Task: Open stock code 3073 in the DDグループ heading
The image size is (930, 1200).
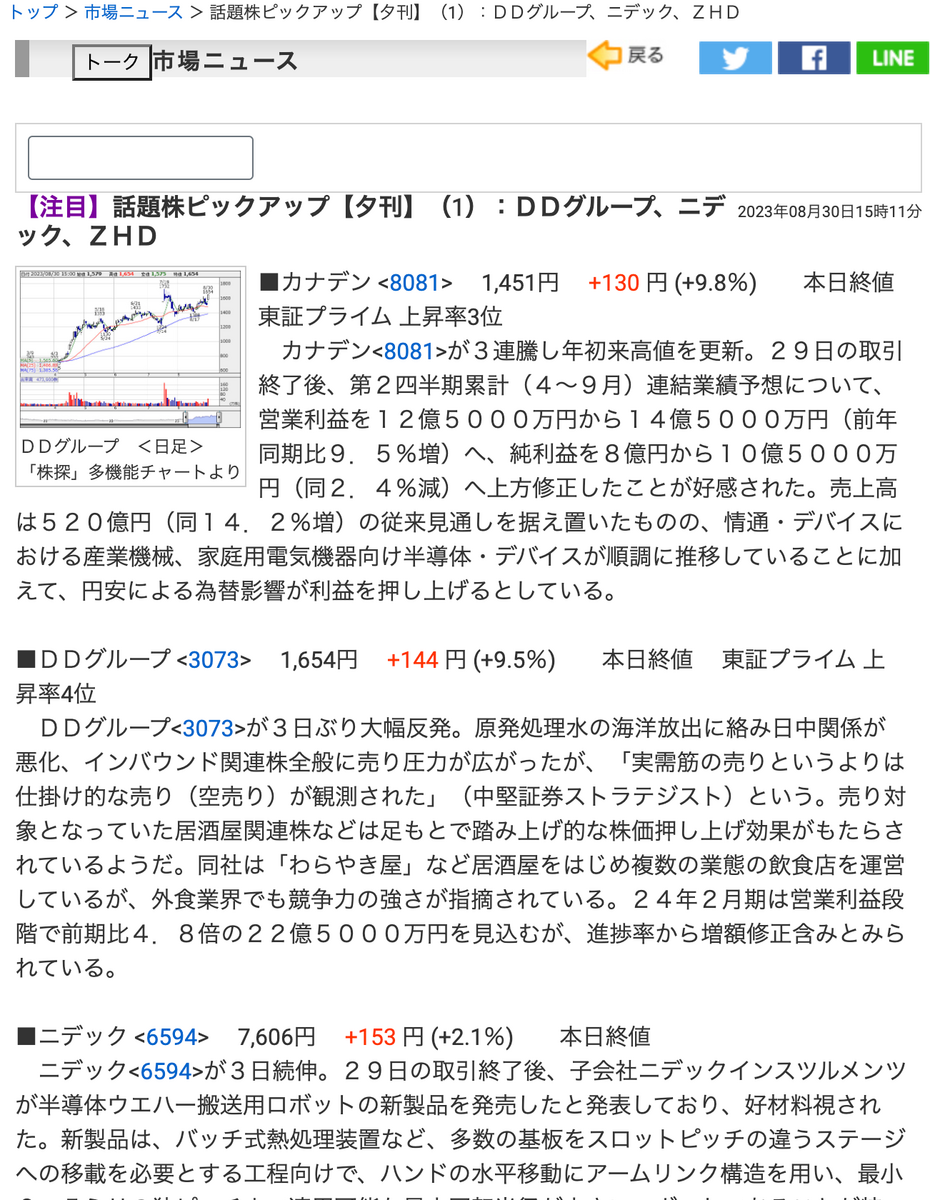Action: (x=213, y=660)
